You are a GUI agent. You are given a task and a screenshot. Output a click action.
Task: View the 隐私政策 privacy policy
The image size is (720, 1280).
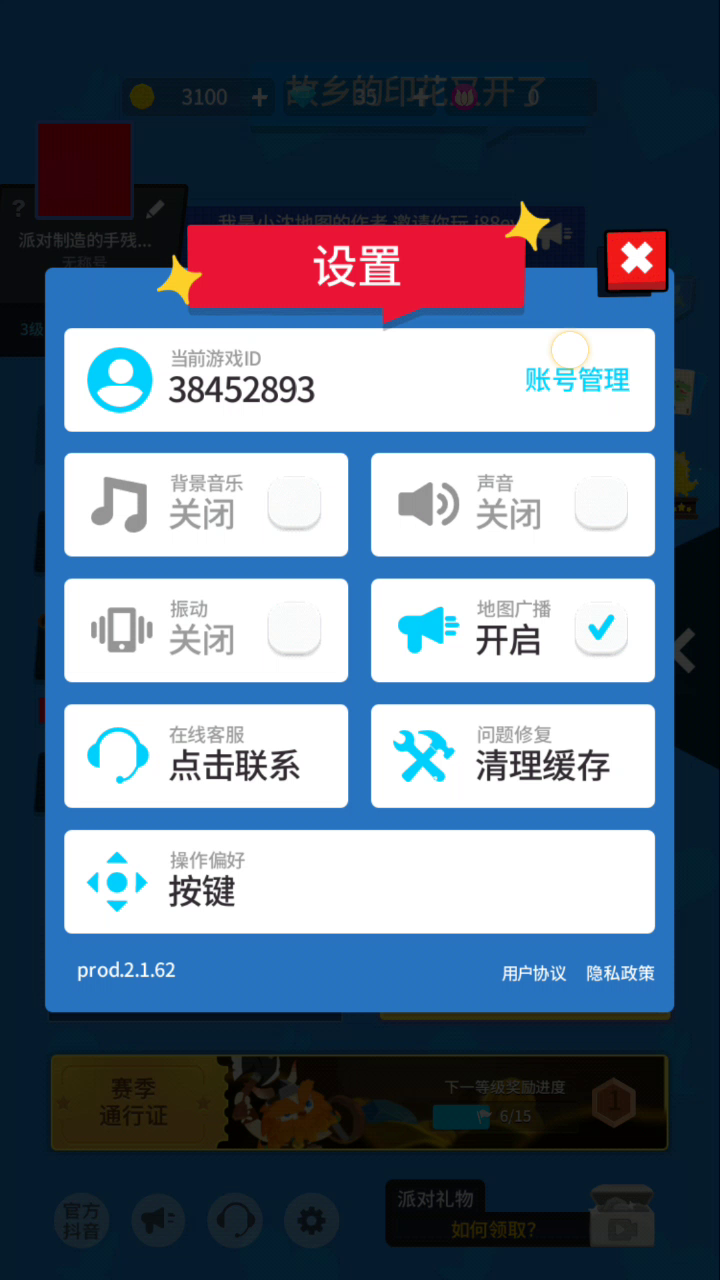tap(620, 973)
